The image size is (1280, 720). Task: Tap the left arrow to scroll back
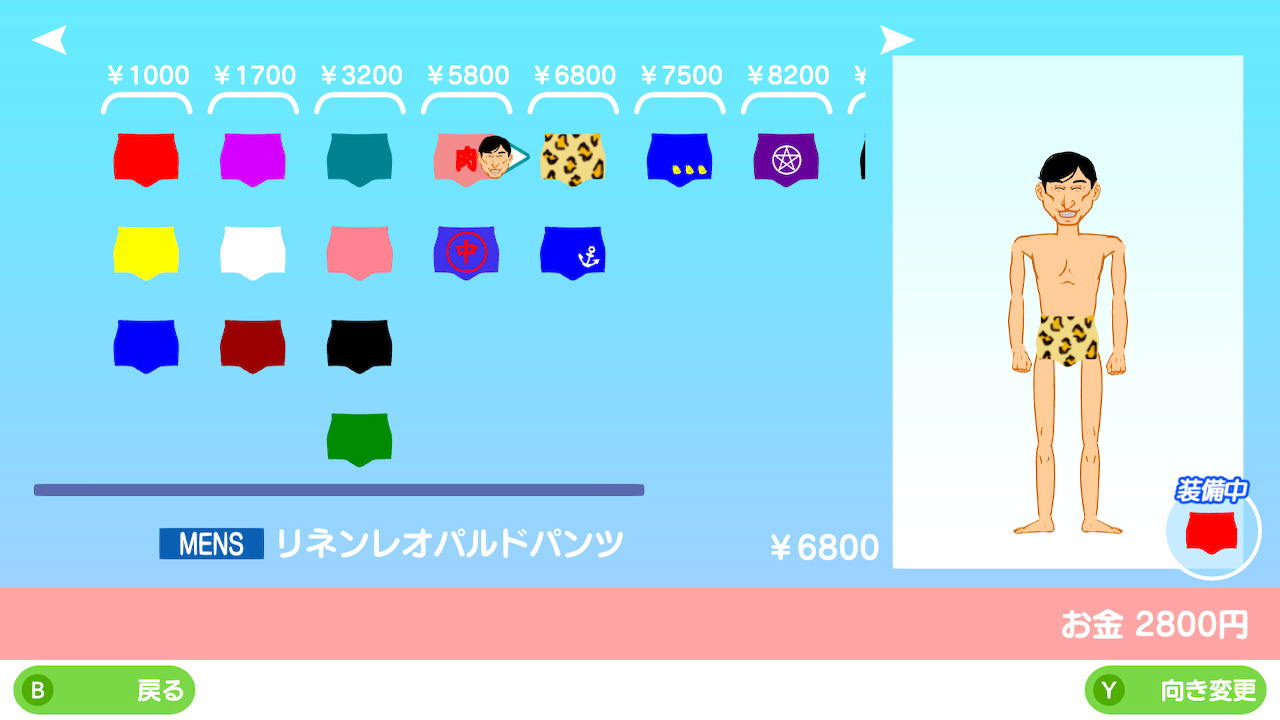click(x=49, y=40)
